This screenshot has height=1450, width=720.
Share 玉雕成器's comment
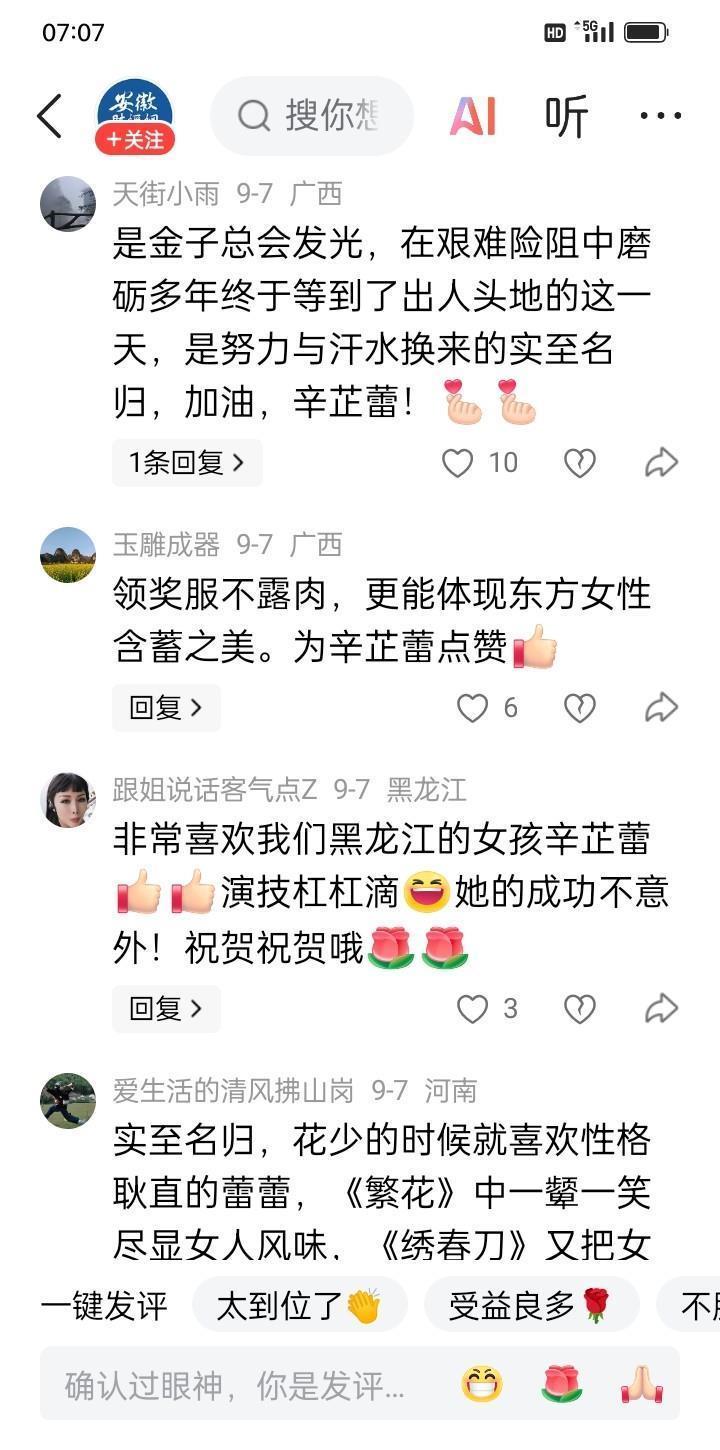[x=661, y=708]
